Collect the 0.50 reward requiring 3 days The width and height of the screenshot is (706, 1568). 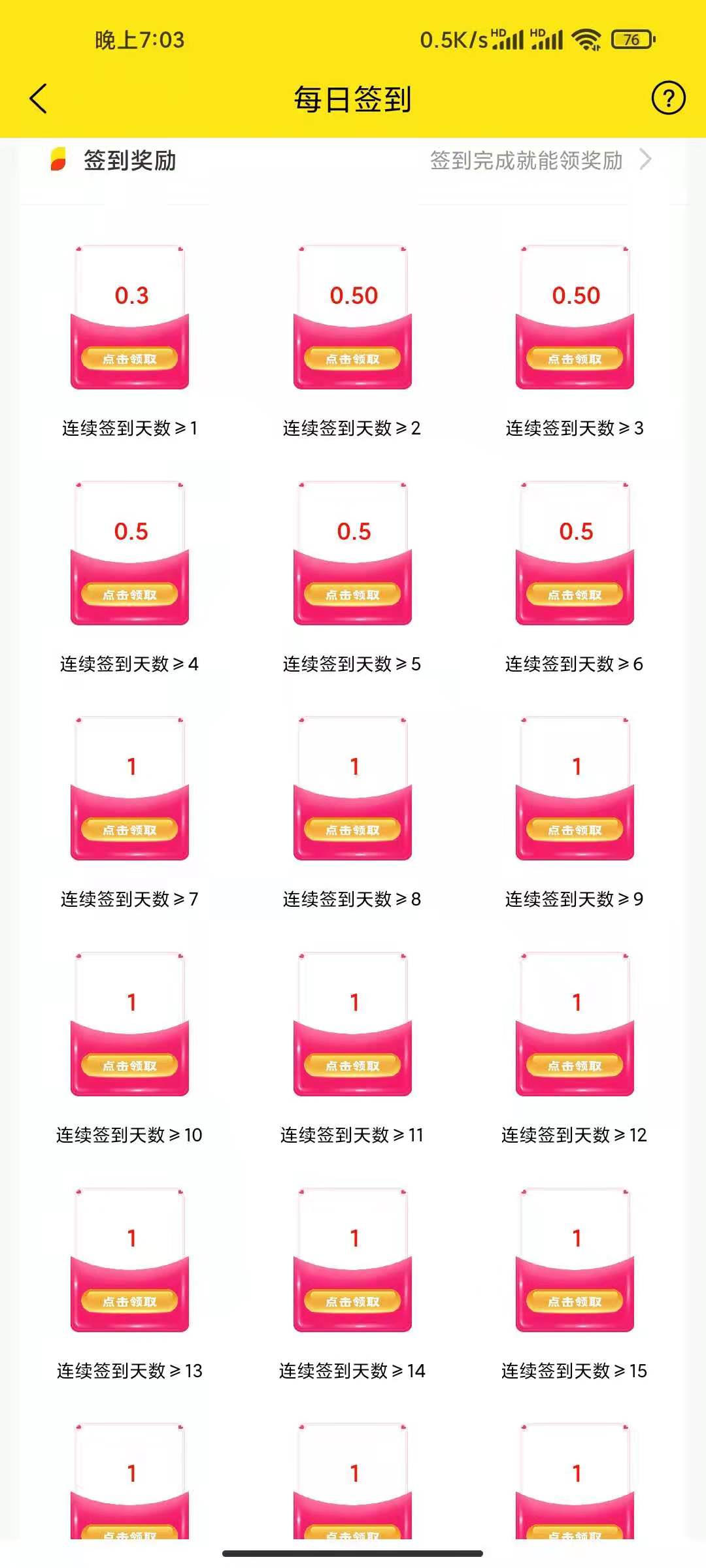click(x=575, y=358)
